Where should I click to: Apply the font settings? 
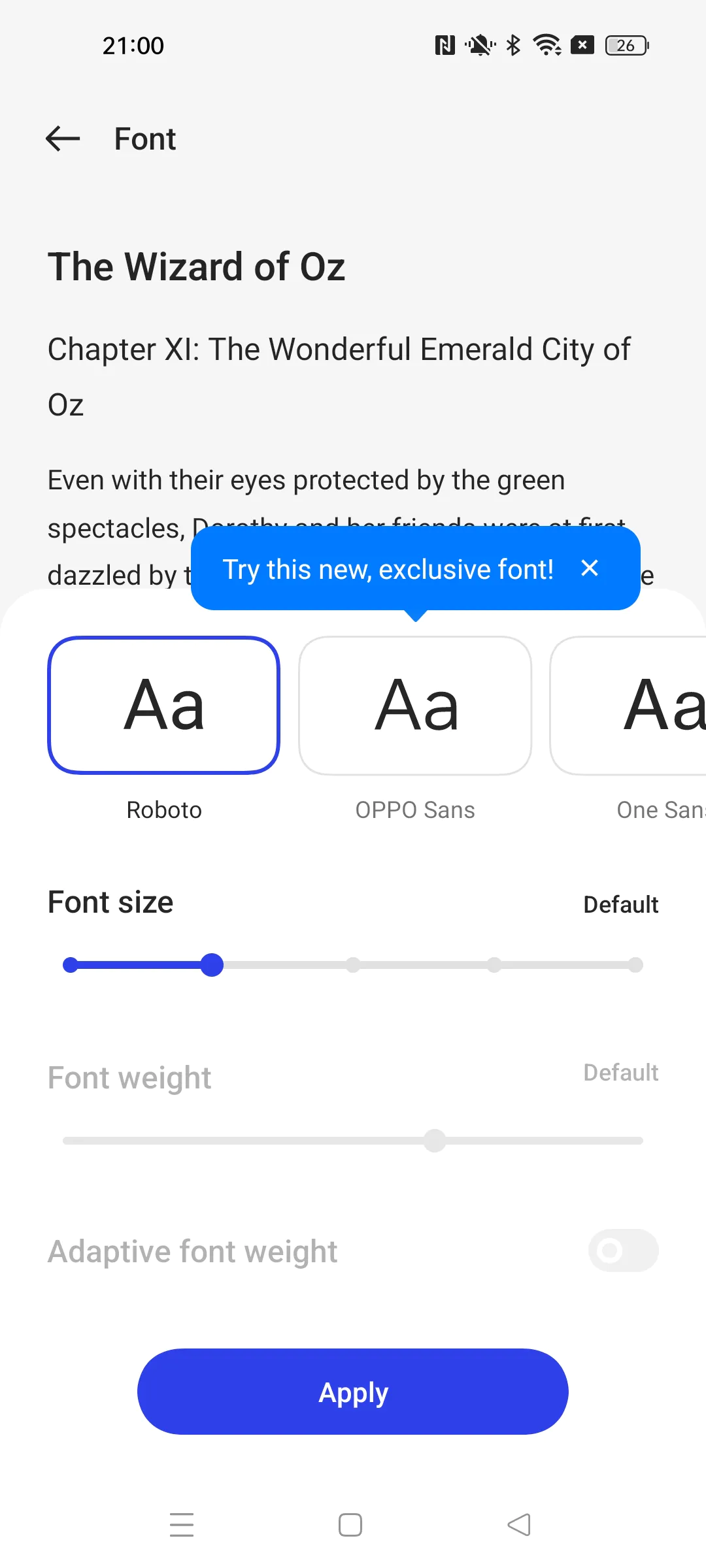click(353, 1392)
